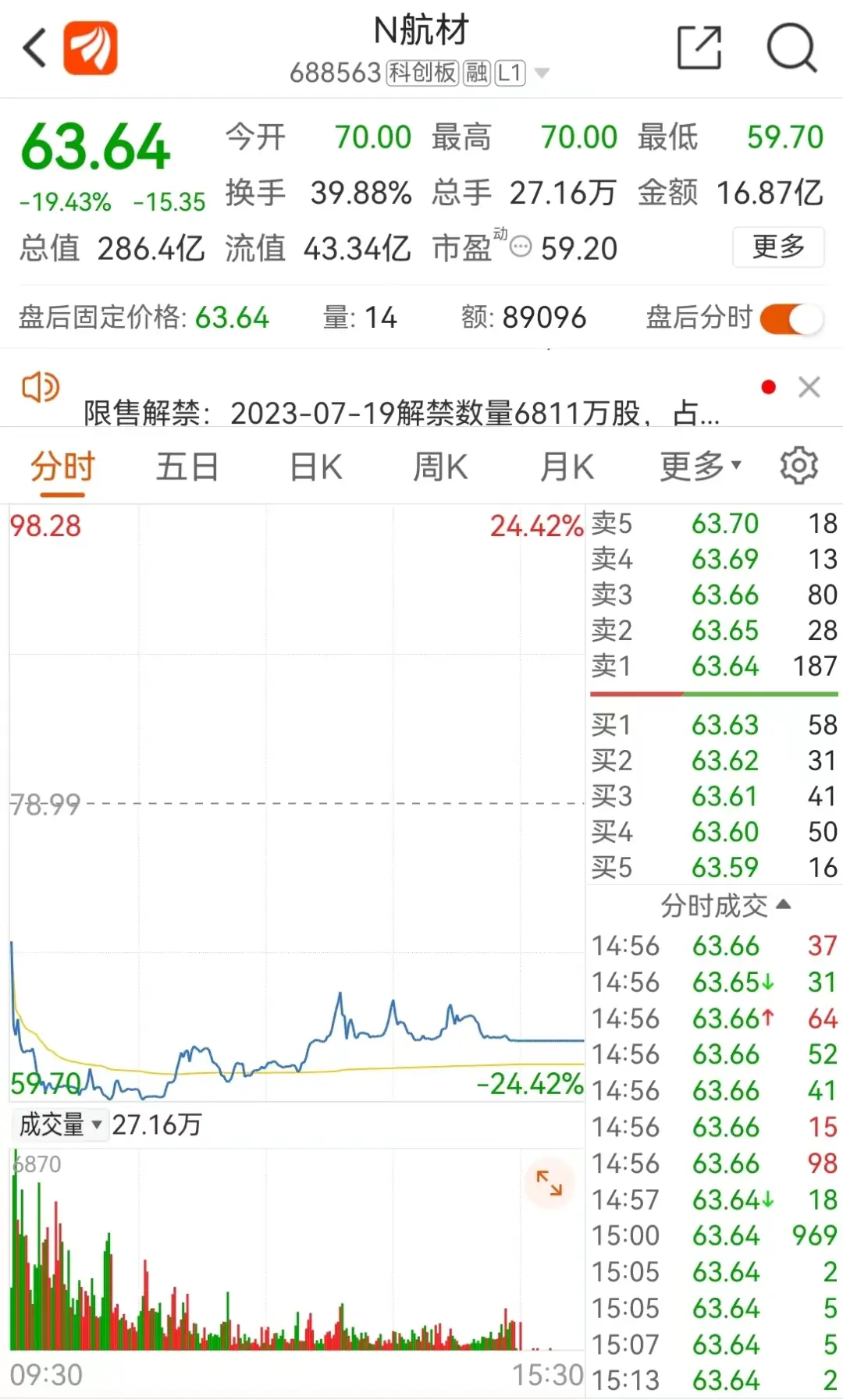This screenshot has width=843, height=1400.
Task: Open chart settings gear
Action: 799,466
